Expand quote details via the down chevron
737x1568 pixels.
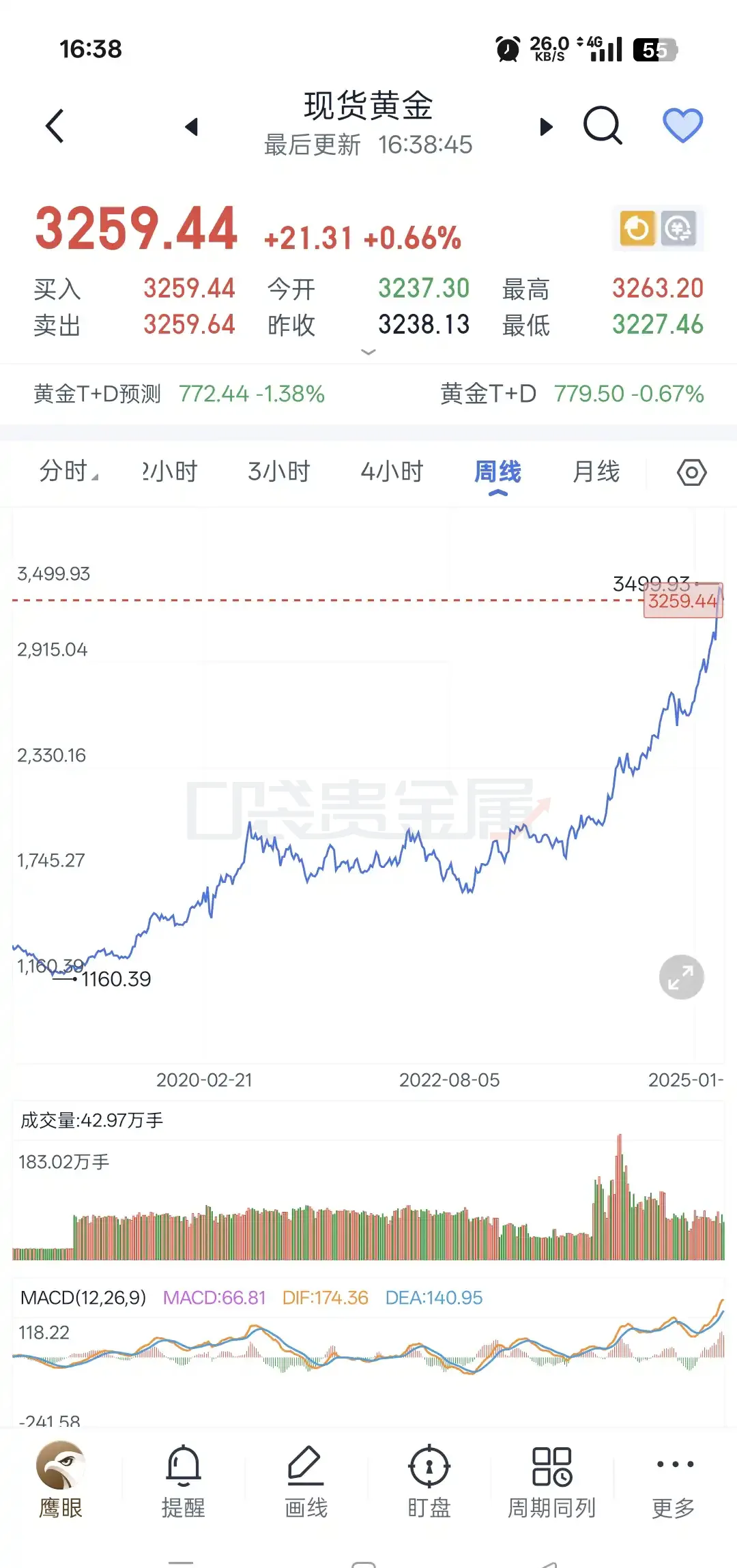coord(369,352)
